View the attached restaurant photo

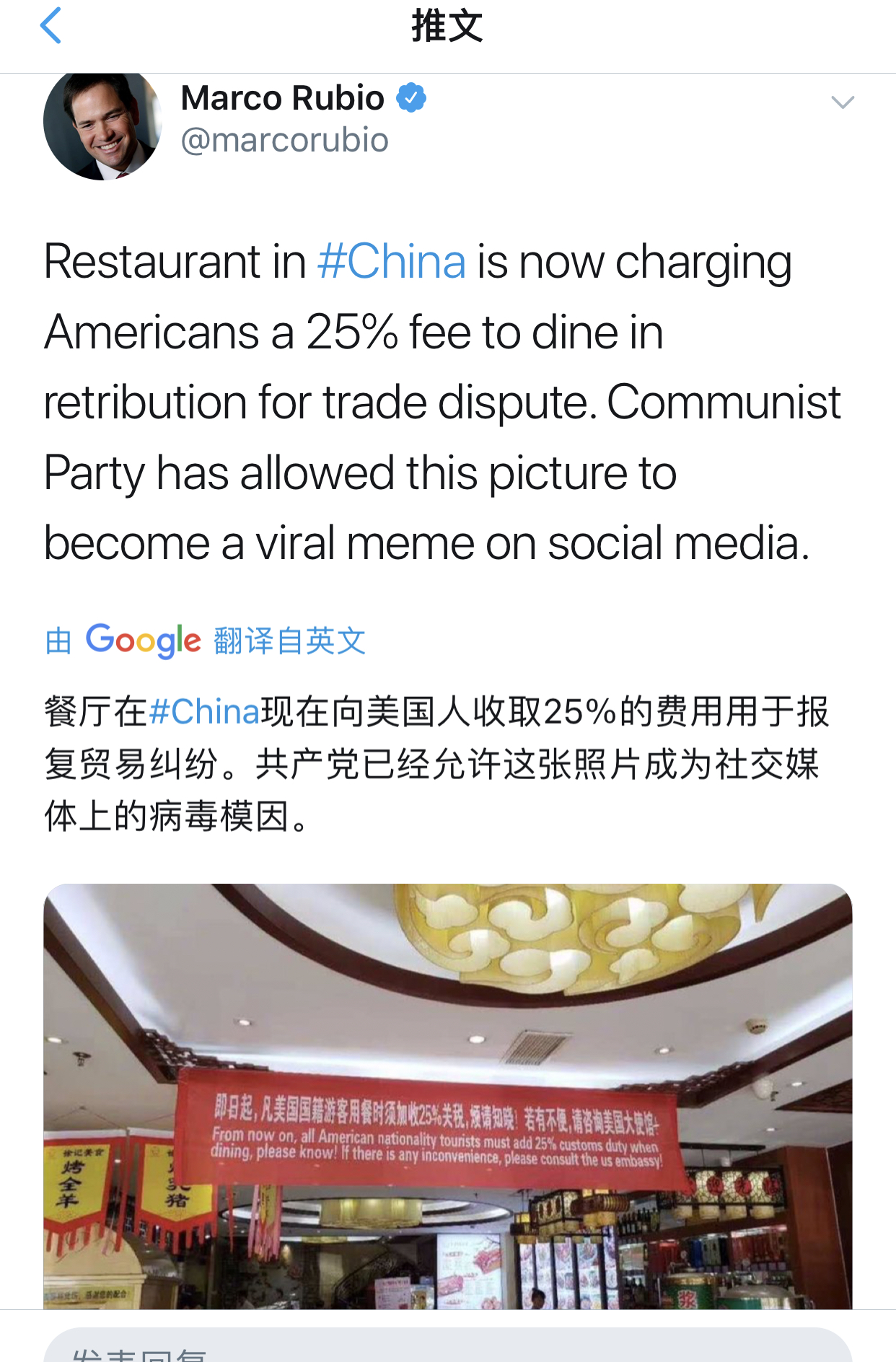pyautogui.click(x=447, y=1097)
